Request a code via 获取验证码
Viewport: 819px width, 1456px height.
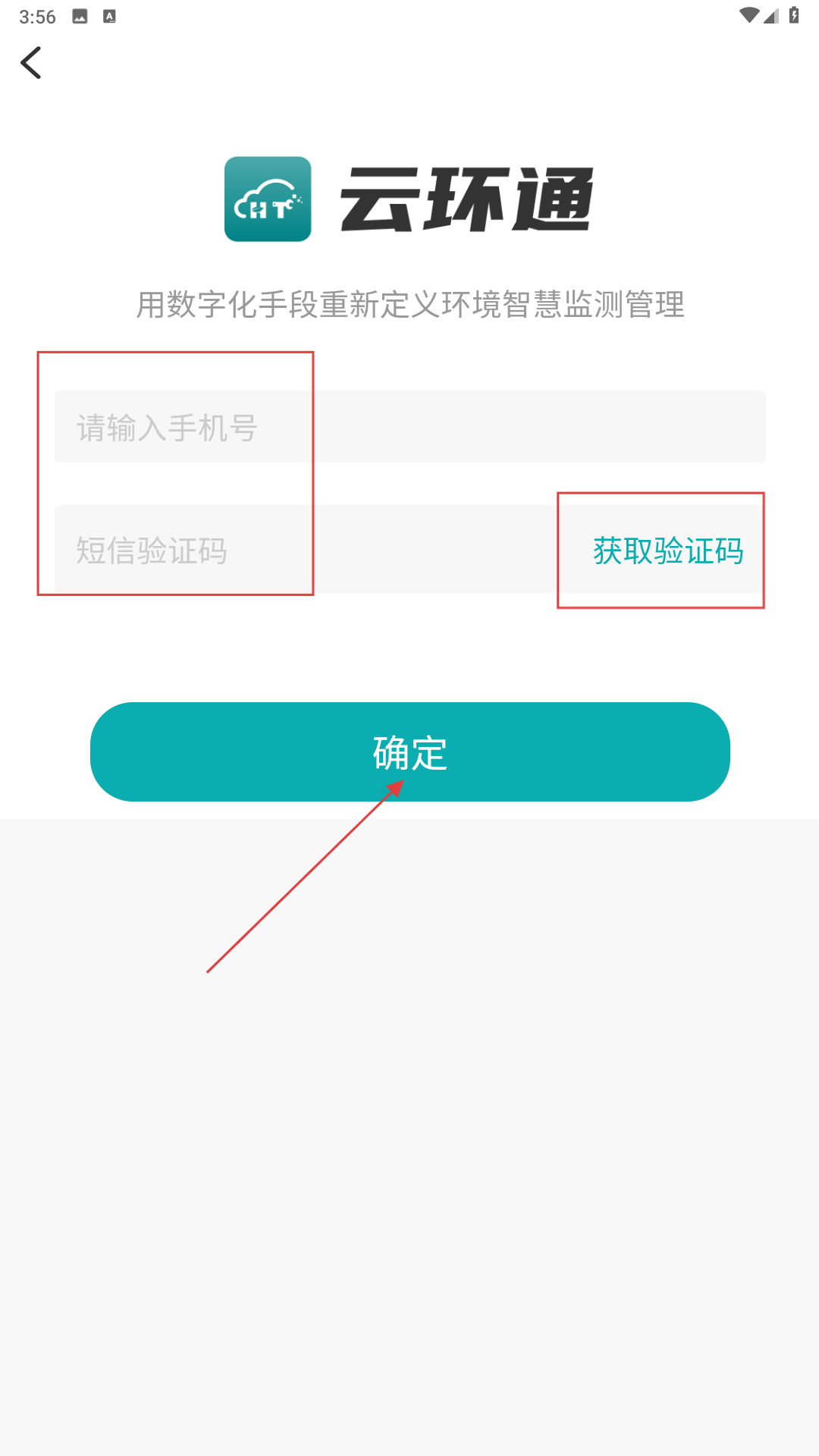(668, 551)
